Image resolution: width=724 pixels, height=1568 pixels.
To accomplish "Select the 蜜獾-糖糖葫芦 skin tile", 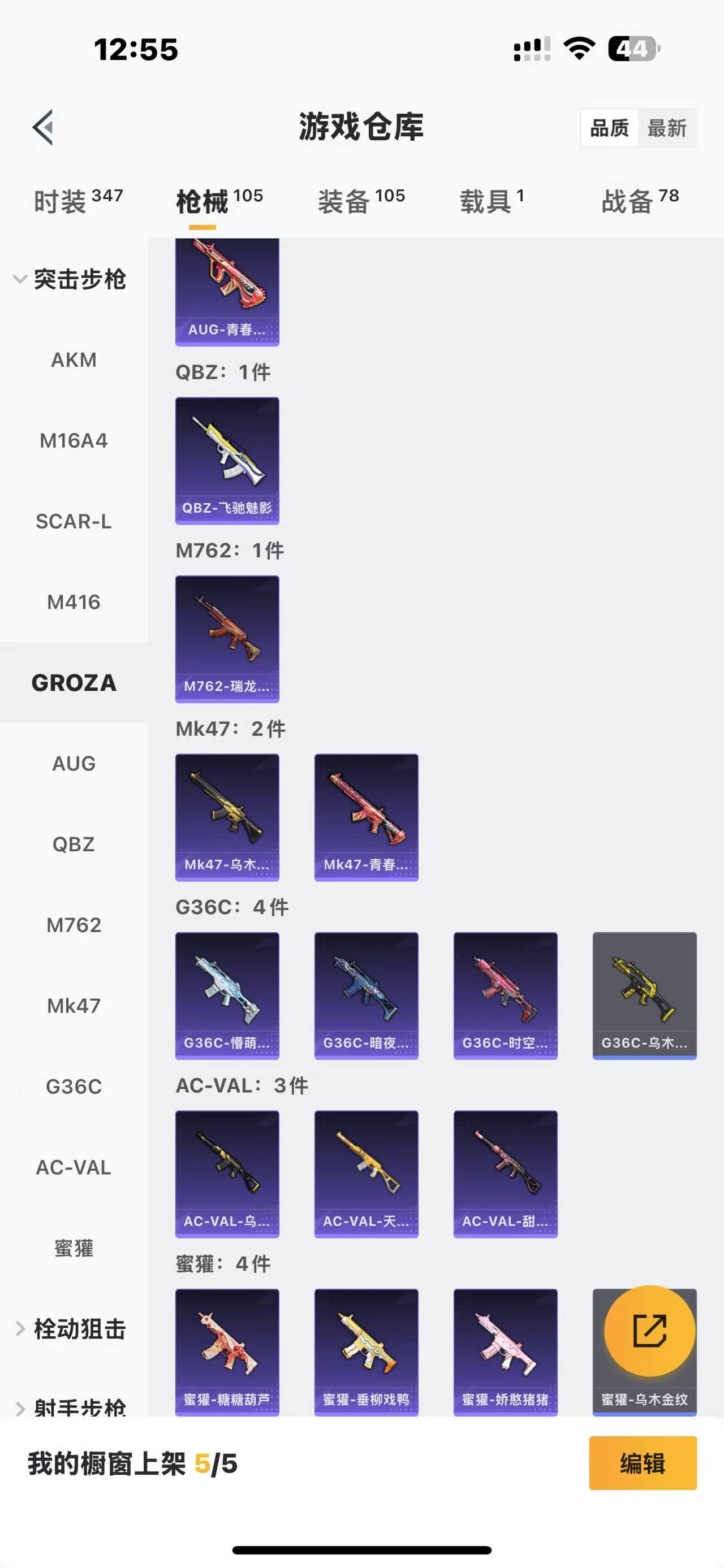I will click(x=227, y=1352).
